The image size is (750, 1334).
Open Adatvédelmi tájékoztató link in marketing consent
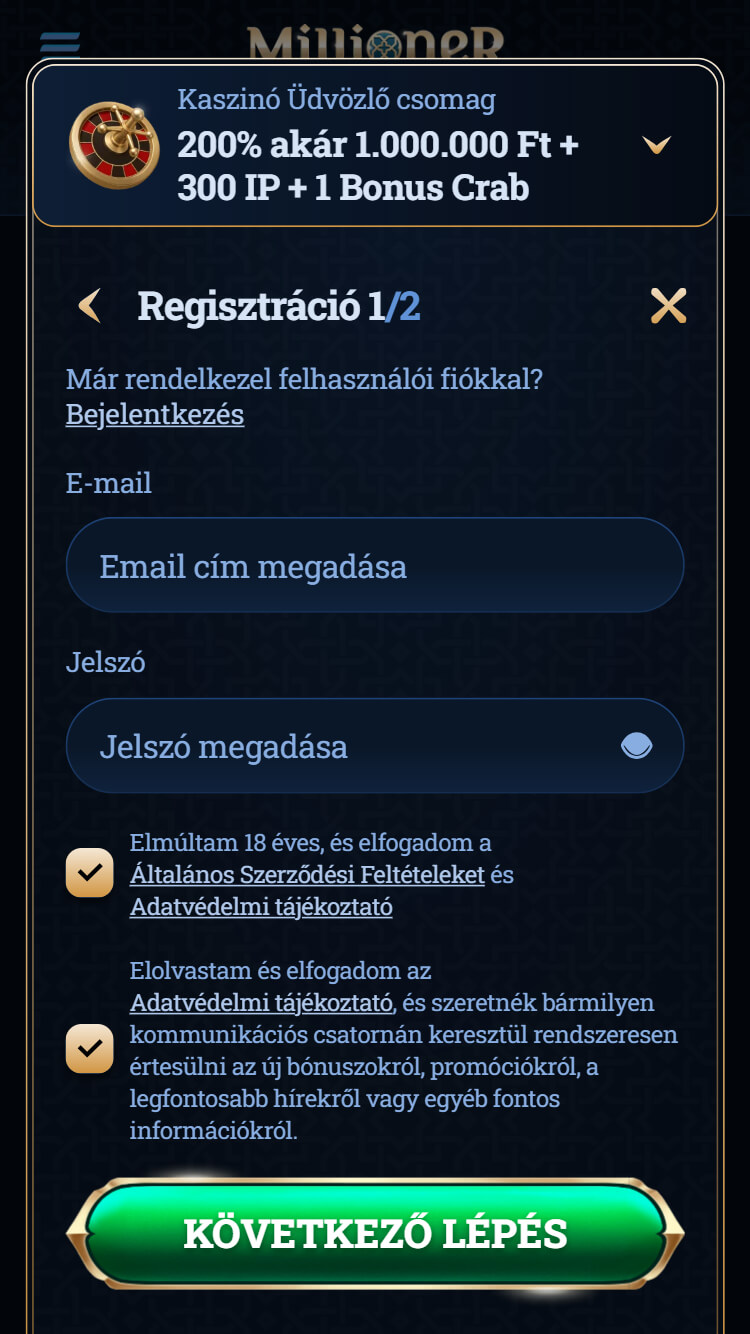coord(261,1003)
